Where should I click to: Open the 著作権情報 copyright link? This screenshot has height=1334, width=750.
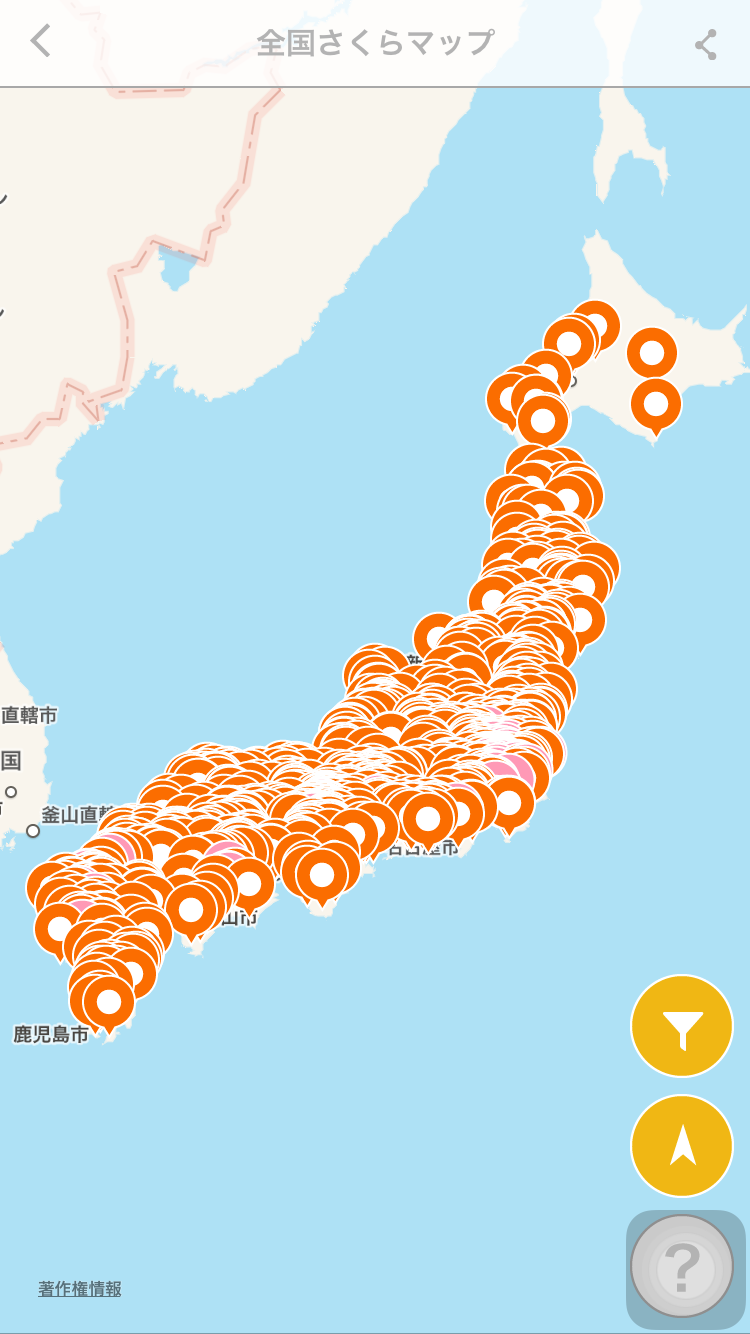click(x=80, y=1289)
